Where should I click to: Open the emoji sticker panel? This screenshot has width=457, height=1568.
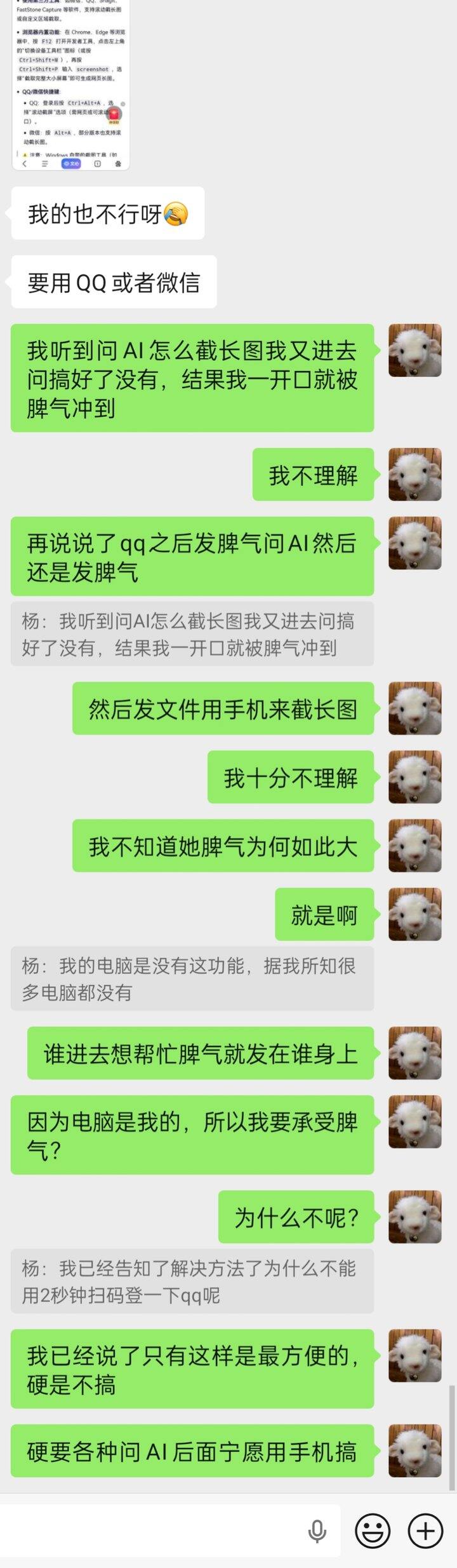pos(372,1531)
